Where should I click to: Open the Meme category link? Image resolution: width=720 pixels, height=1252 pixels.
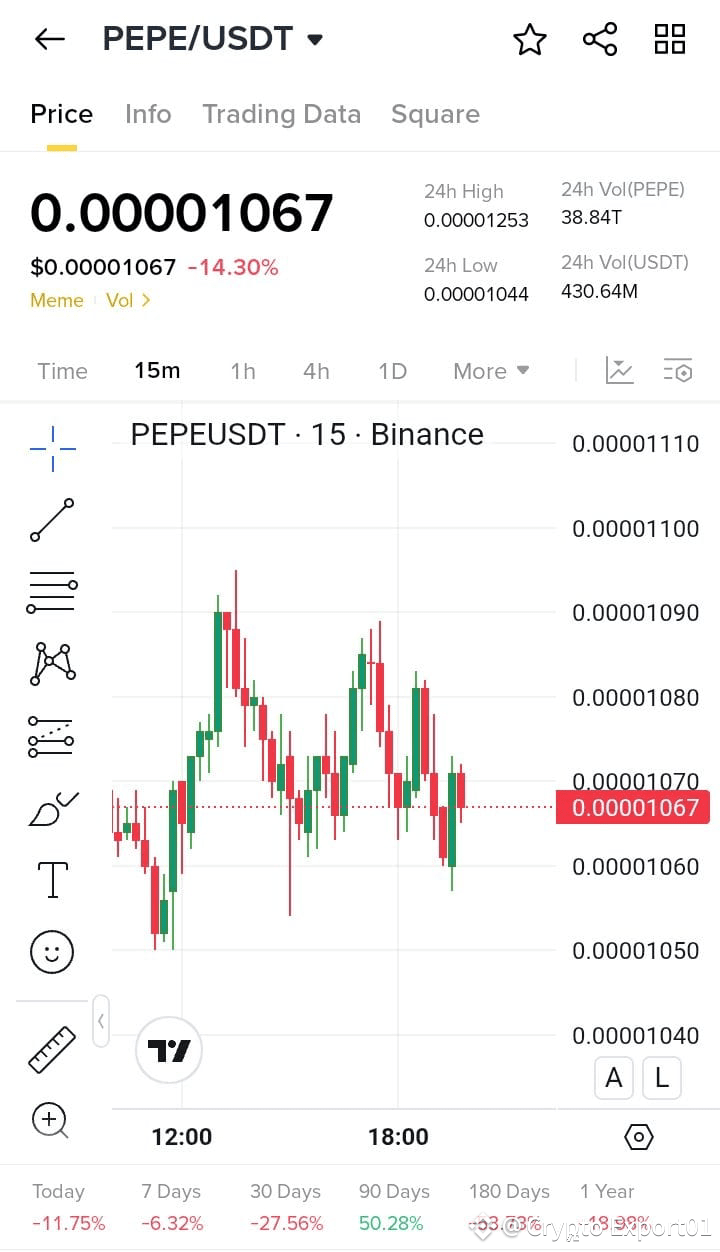pyautogui.click(x=56, y=300)
